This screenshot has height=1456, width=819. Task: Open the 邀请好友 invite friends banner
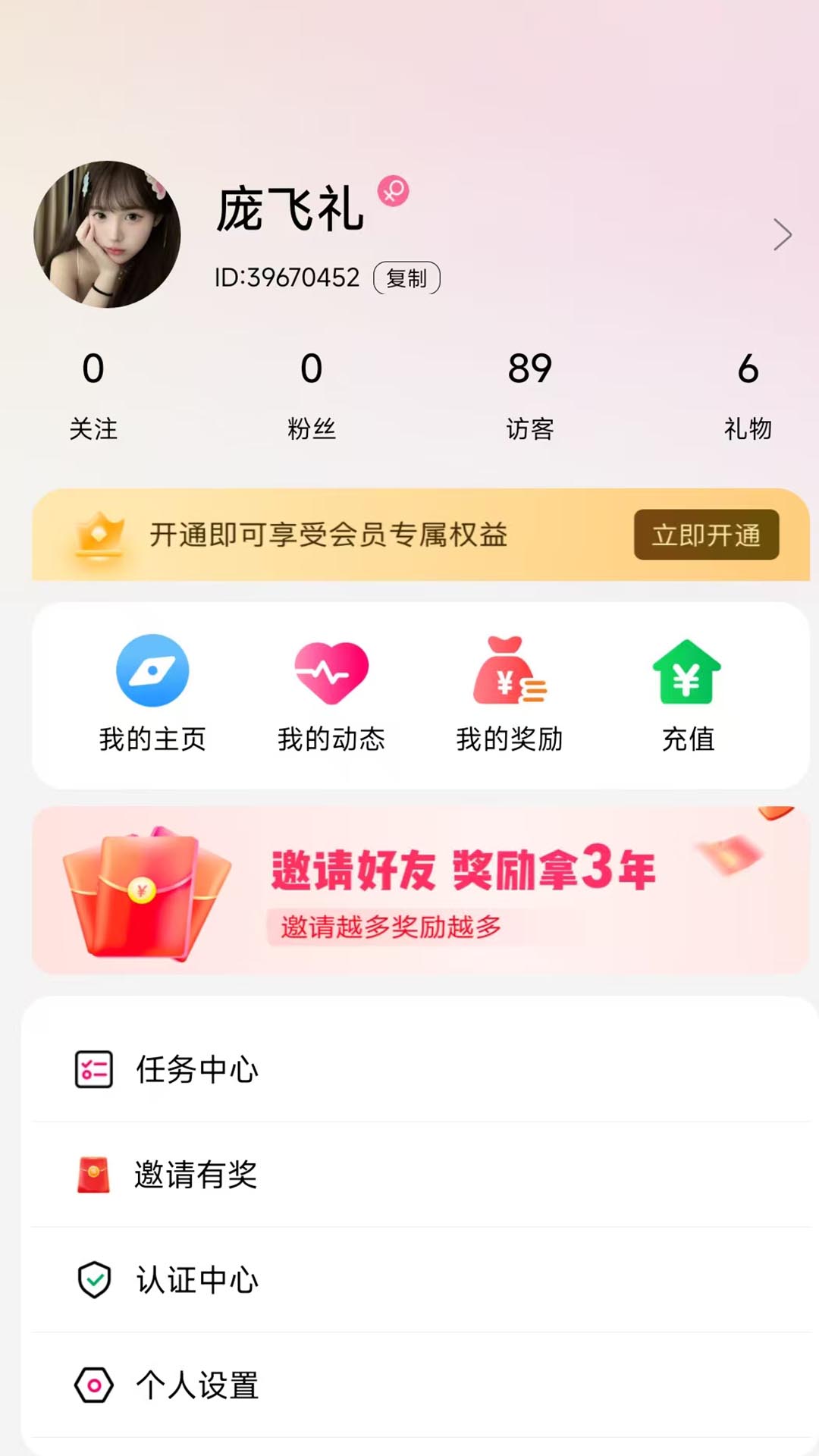[x=421, y=890]
